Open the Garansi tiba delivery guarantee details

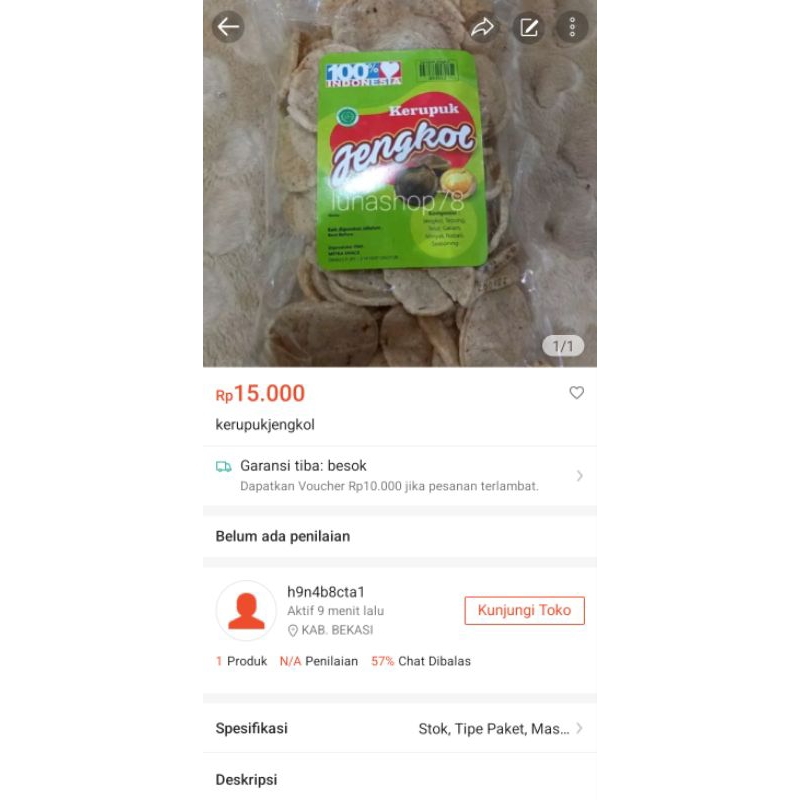click(x=400, y=476)
